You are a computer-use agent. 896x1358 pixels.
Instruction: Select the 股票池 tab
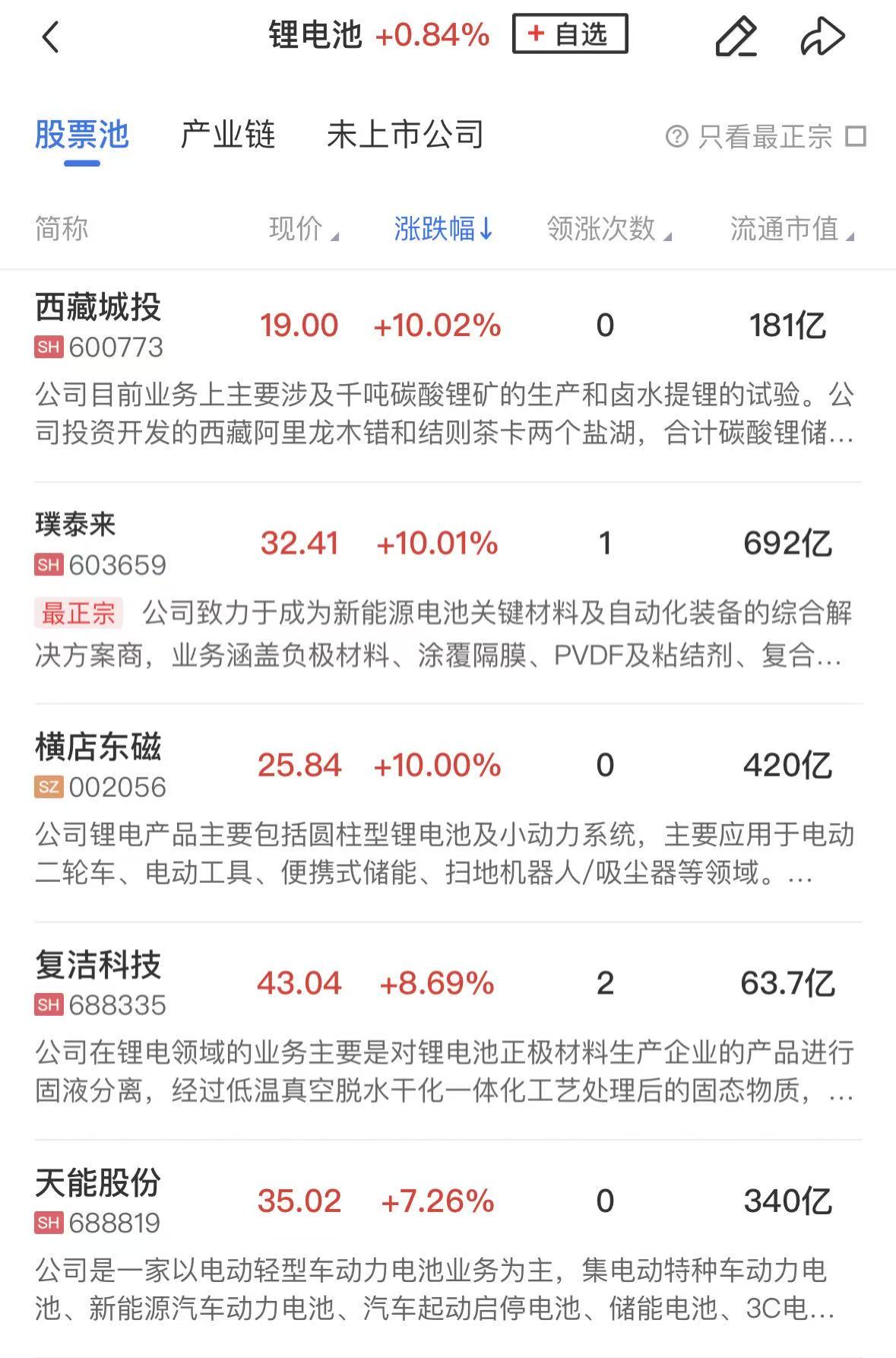click(x=81, y=135)
